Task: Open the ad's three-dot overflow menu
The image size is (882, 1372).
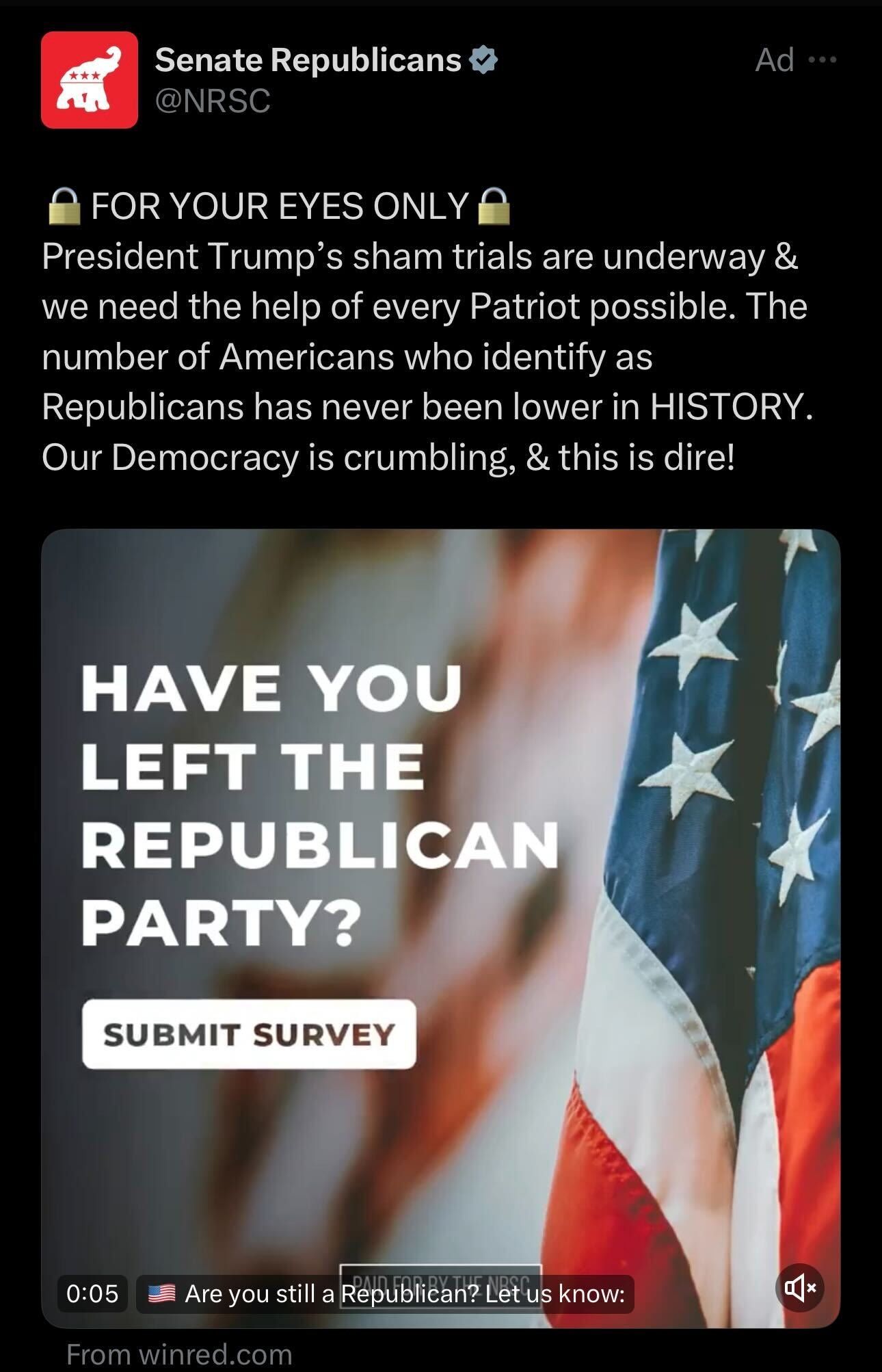Action: coord(822,60)
